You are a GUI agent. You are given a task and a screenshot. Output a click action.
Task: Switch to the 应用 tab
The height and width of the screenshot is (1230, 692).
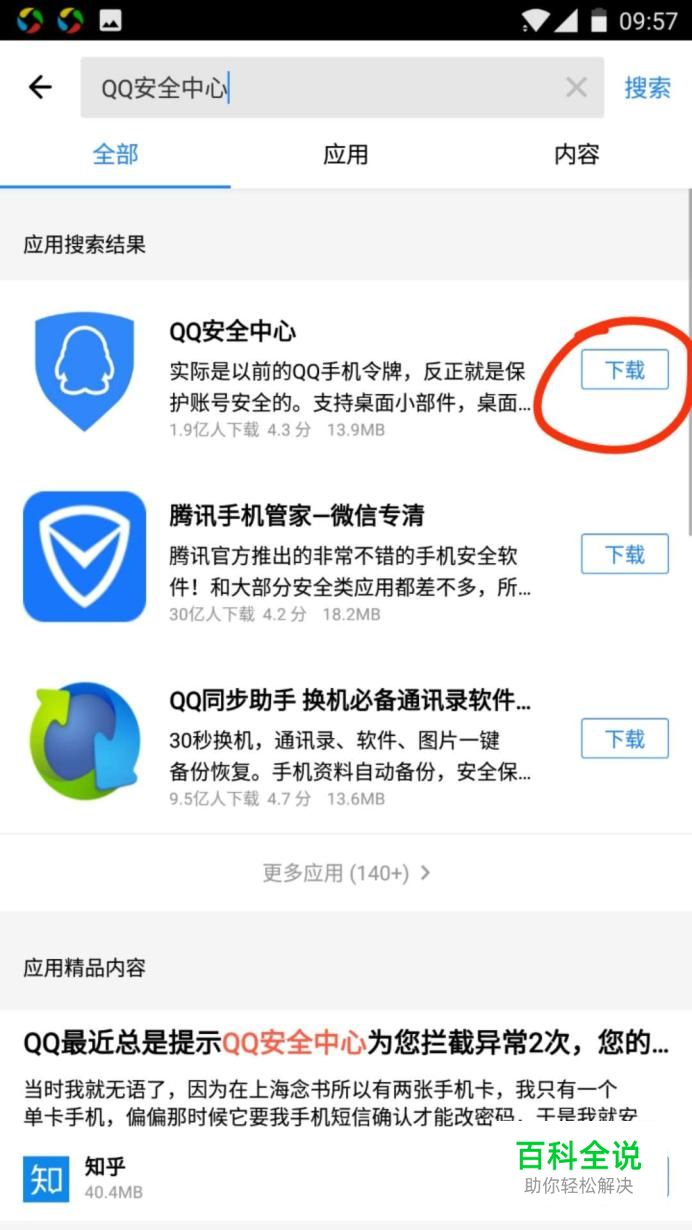[346, 155]
